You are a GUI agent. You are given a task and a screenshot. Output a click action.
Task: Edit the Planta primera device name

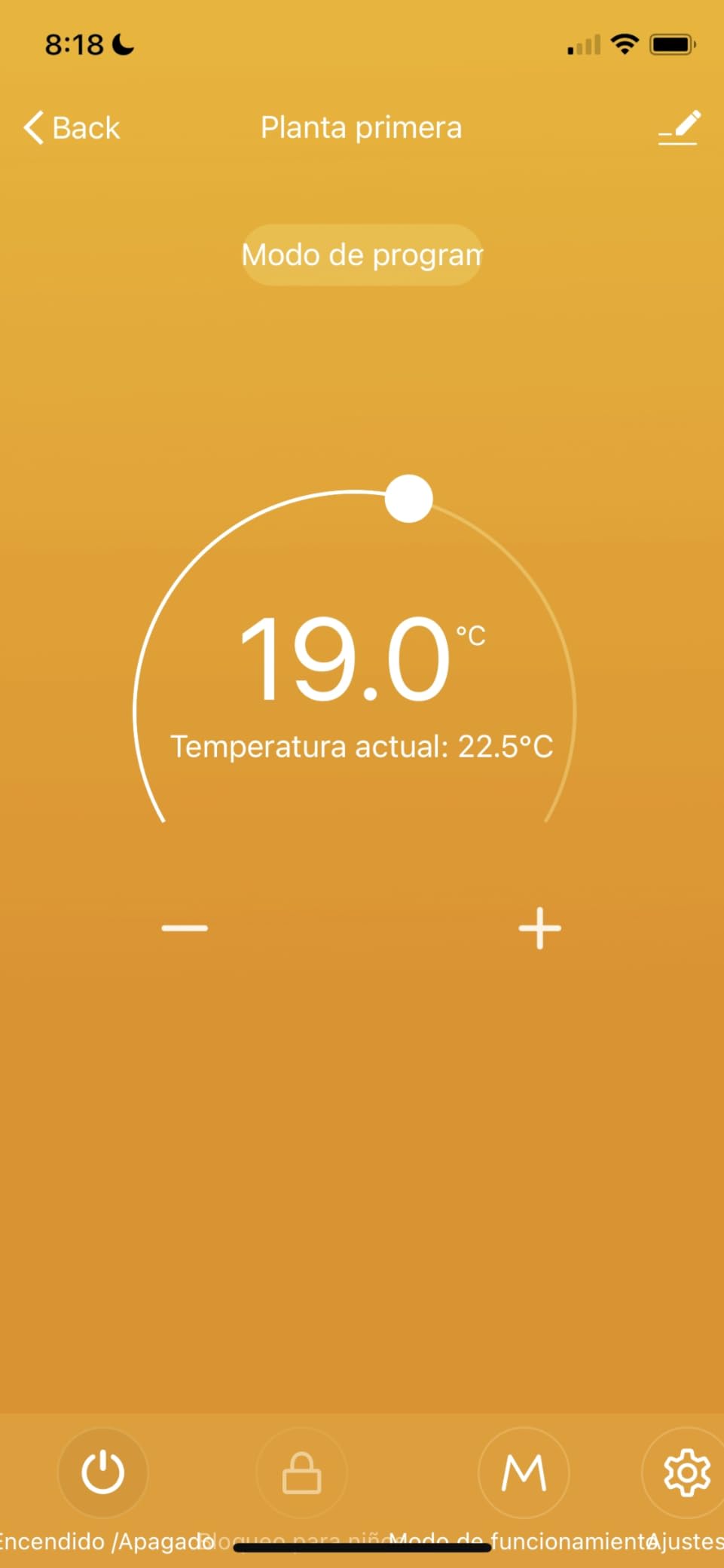click(x=680, y=127)
